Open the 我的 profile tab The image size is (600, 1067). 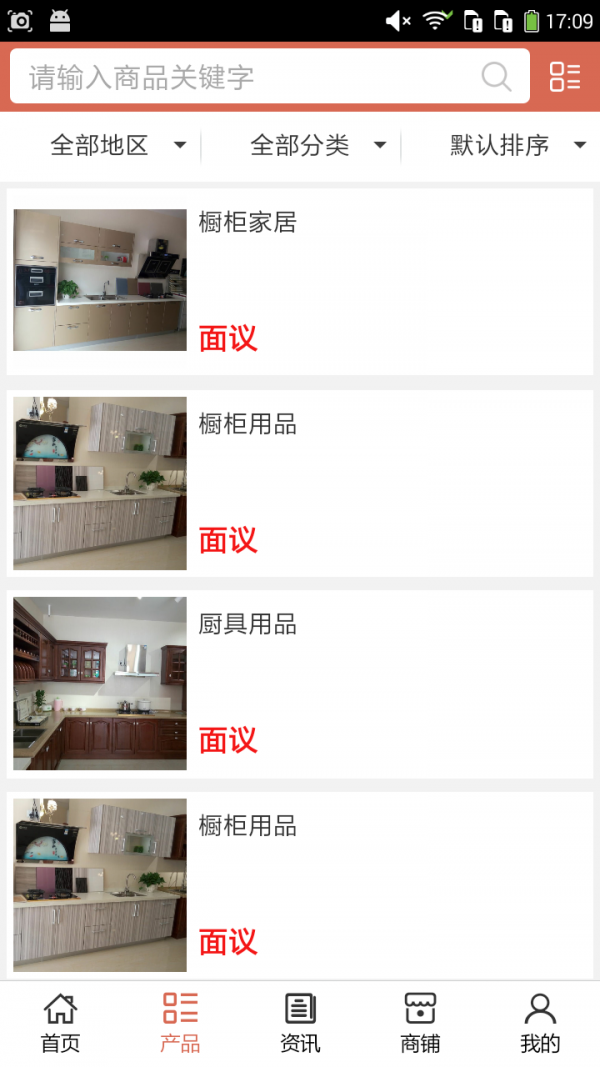540,1023
